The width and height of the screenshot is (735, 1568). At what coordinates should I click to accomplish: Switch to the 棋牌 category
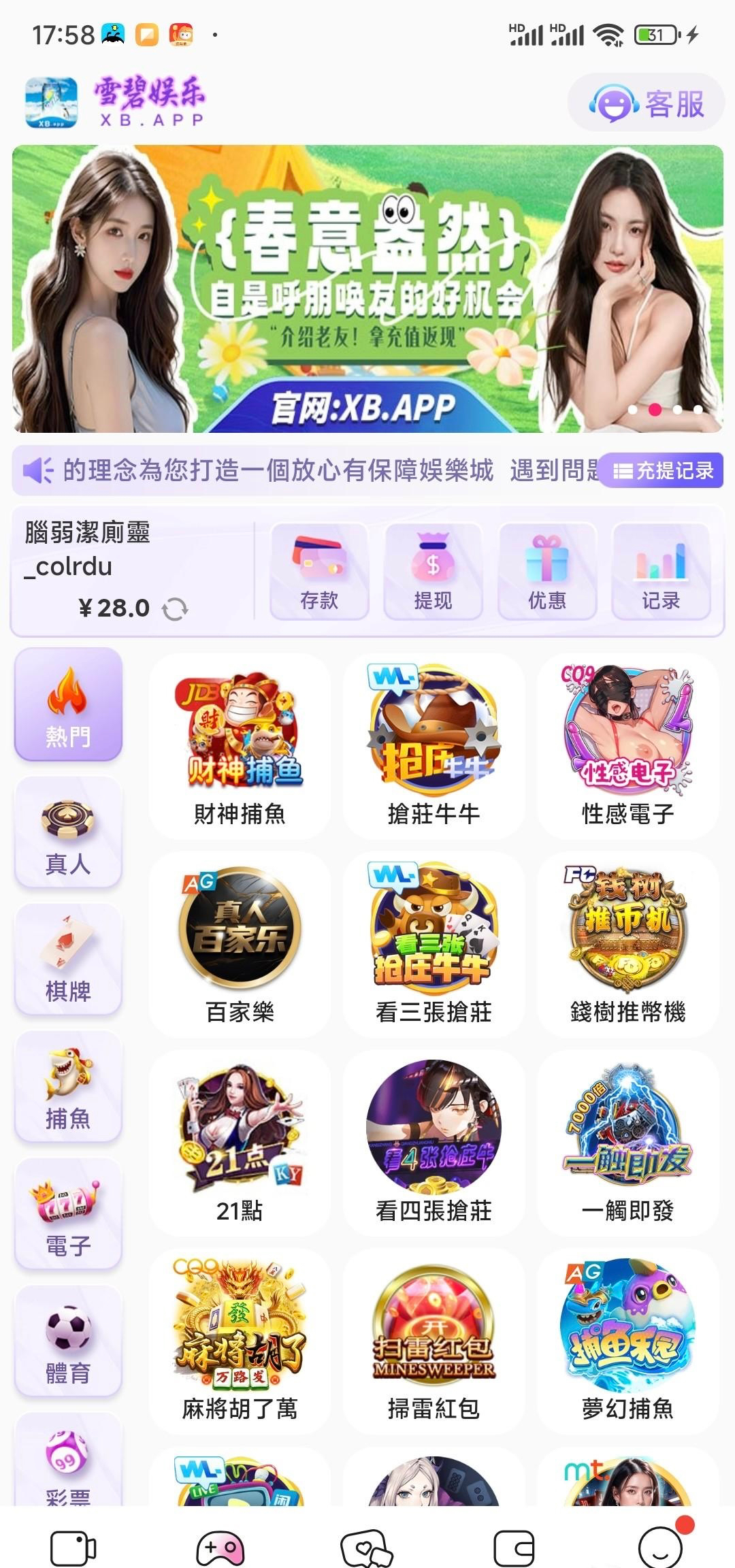click(x=68, y=959)
